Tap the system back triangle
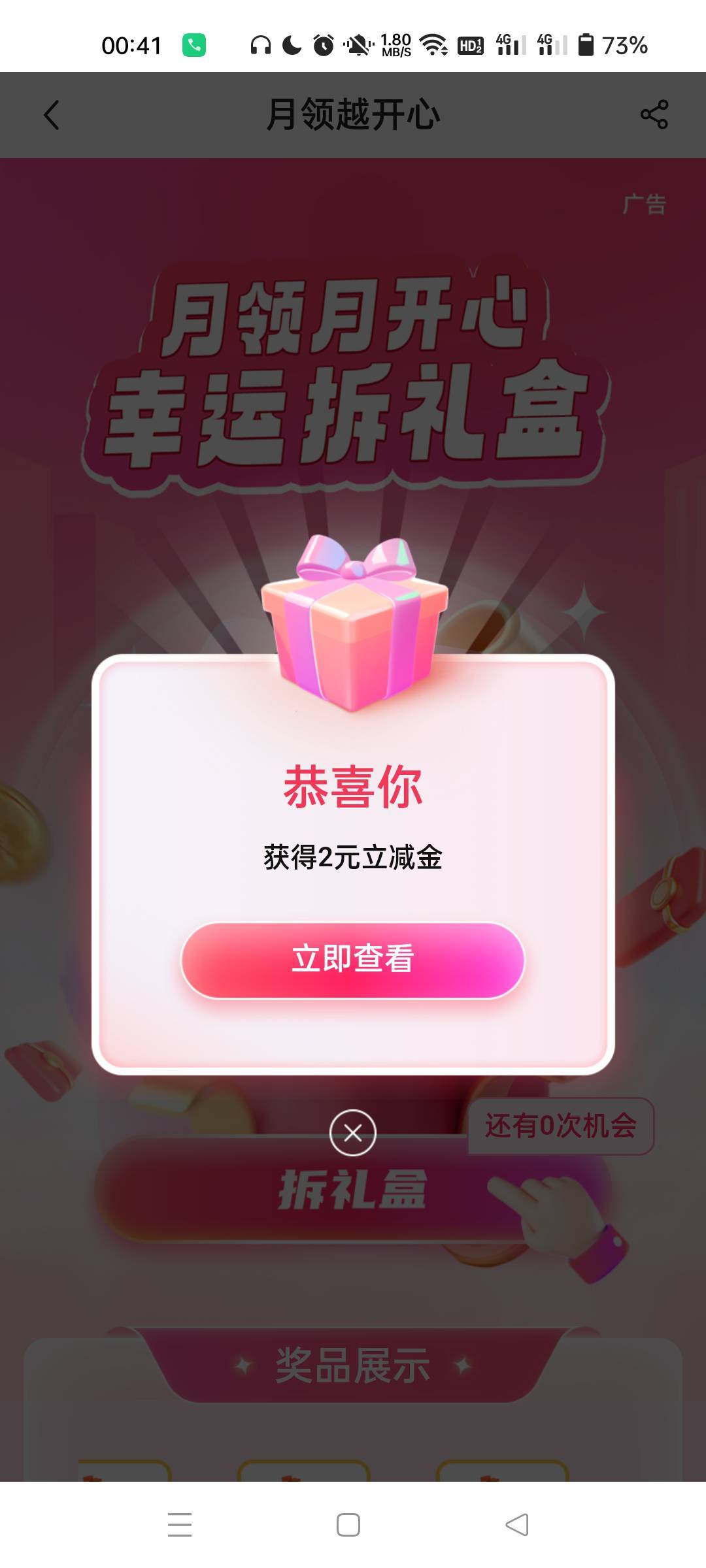Viewport: 706px width, 1568px height. [517, 1524]
